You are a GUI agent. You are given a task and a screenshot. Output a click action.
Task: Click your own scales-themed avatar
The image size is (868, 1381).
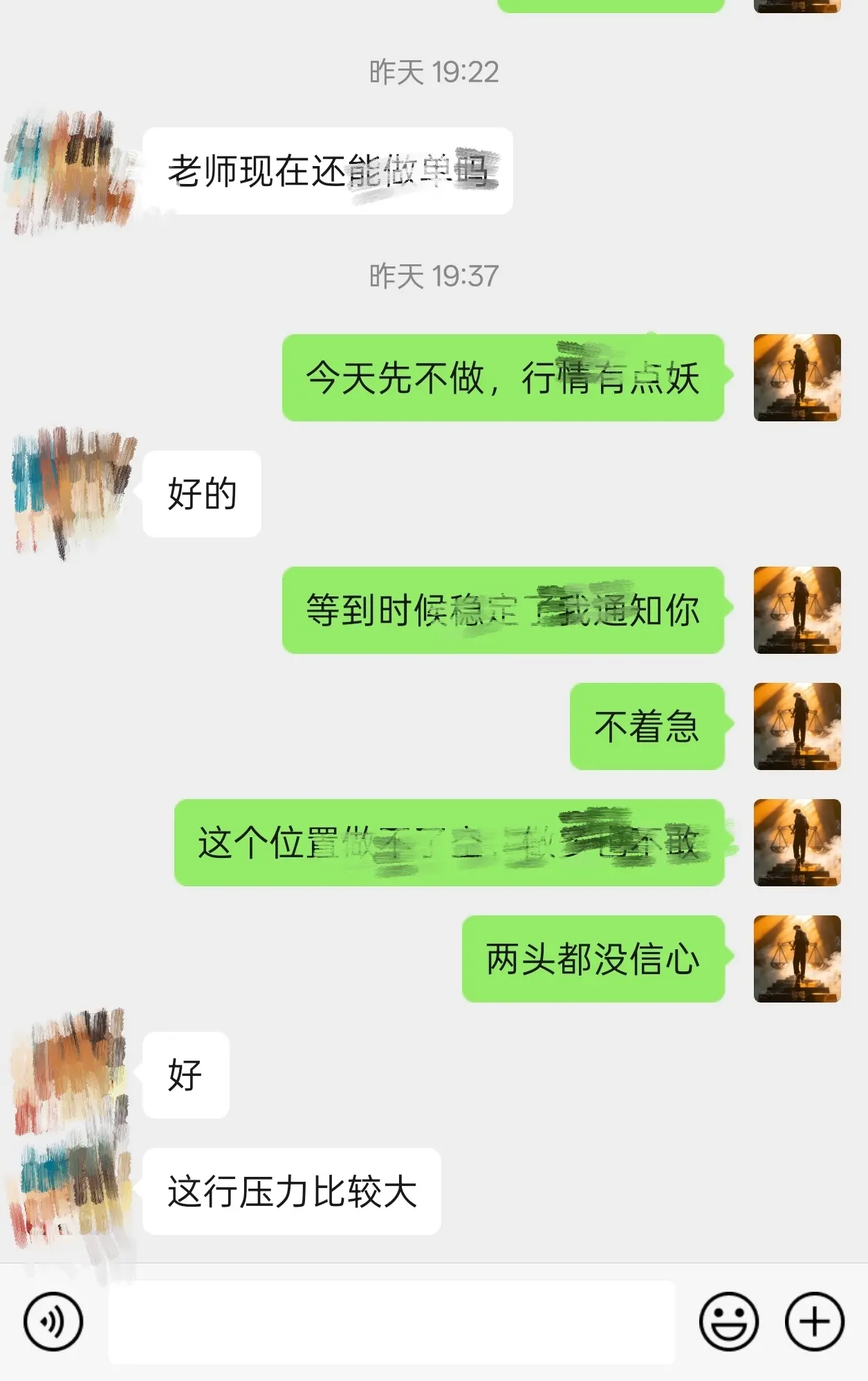(797, 377)
